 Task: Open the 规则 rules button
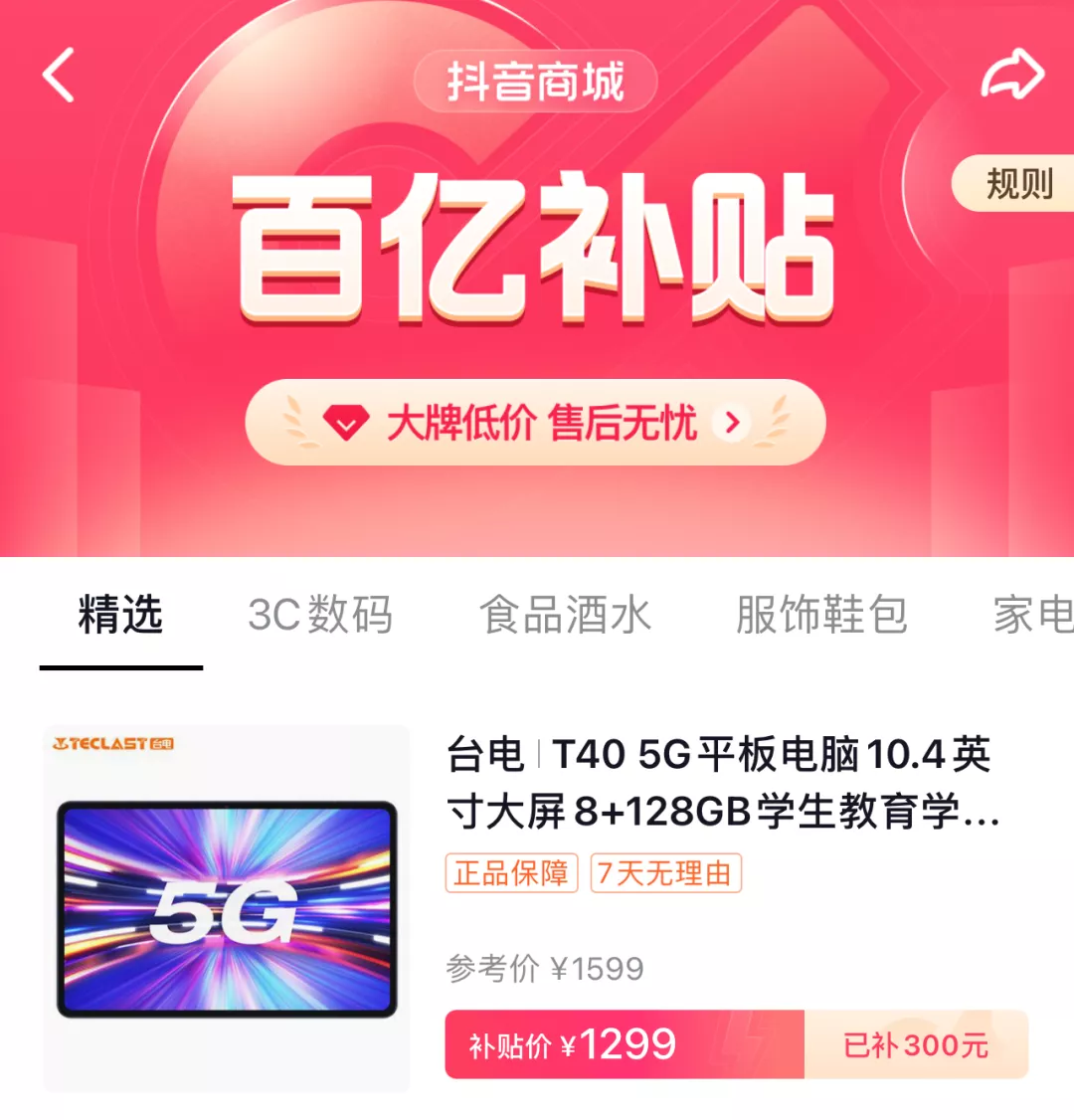click(1018, 183)
